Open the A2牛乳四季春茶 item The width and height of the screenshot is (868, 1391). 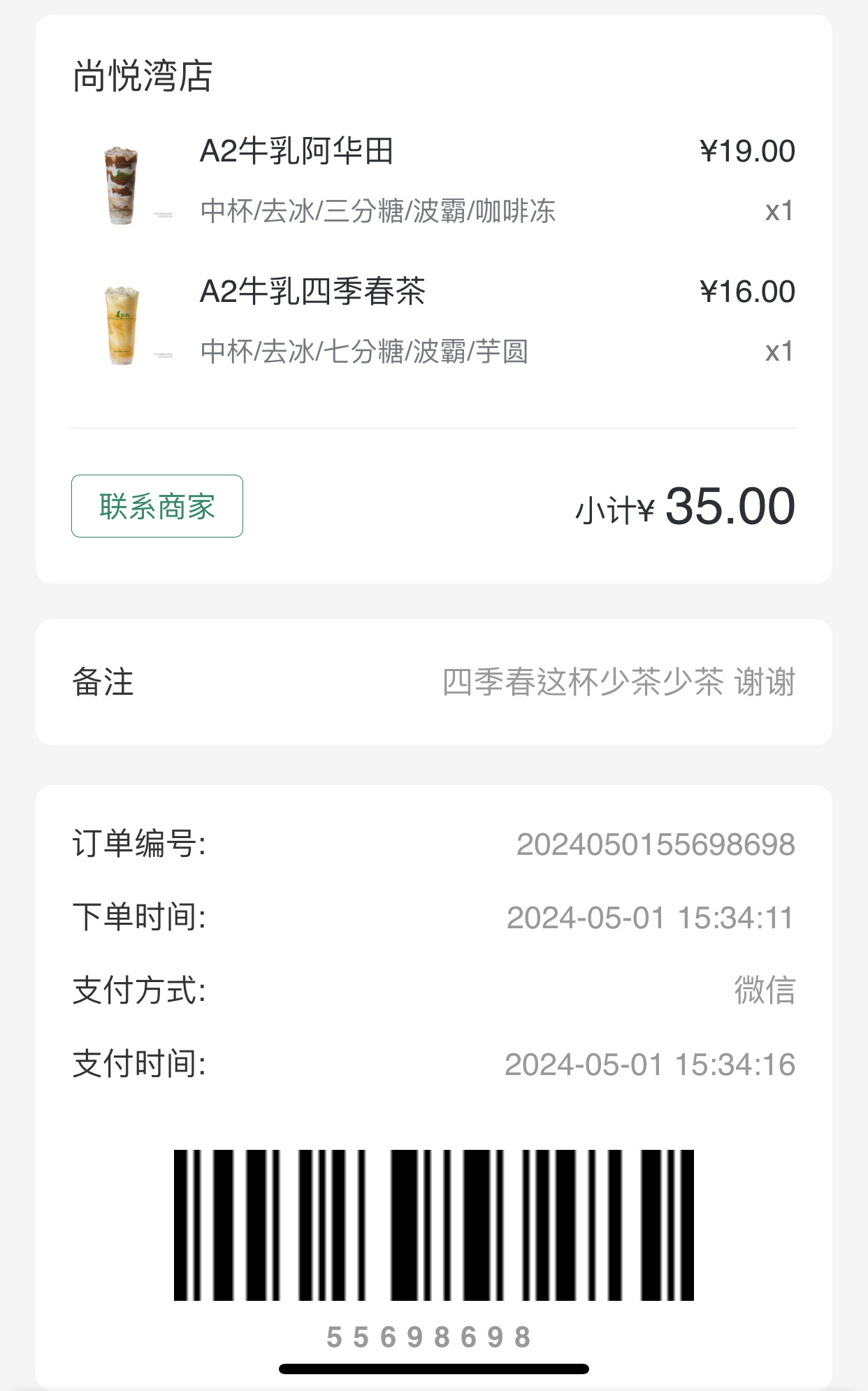(x=433, y=322)
